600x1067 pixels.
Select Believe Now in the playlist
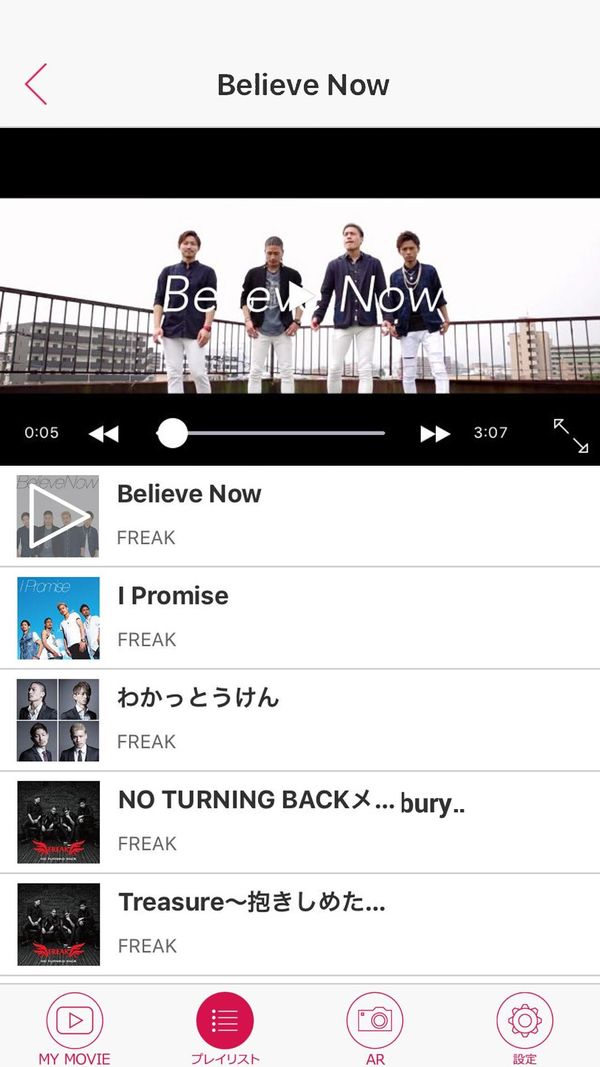tap(300, 516)
